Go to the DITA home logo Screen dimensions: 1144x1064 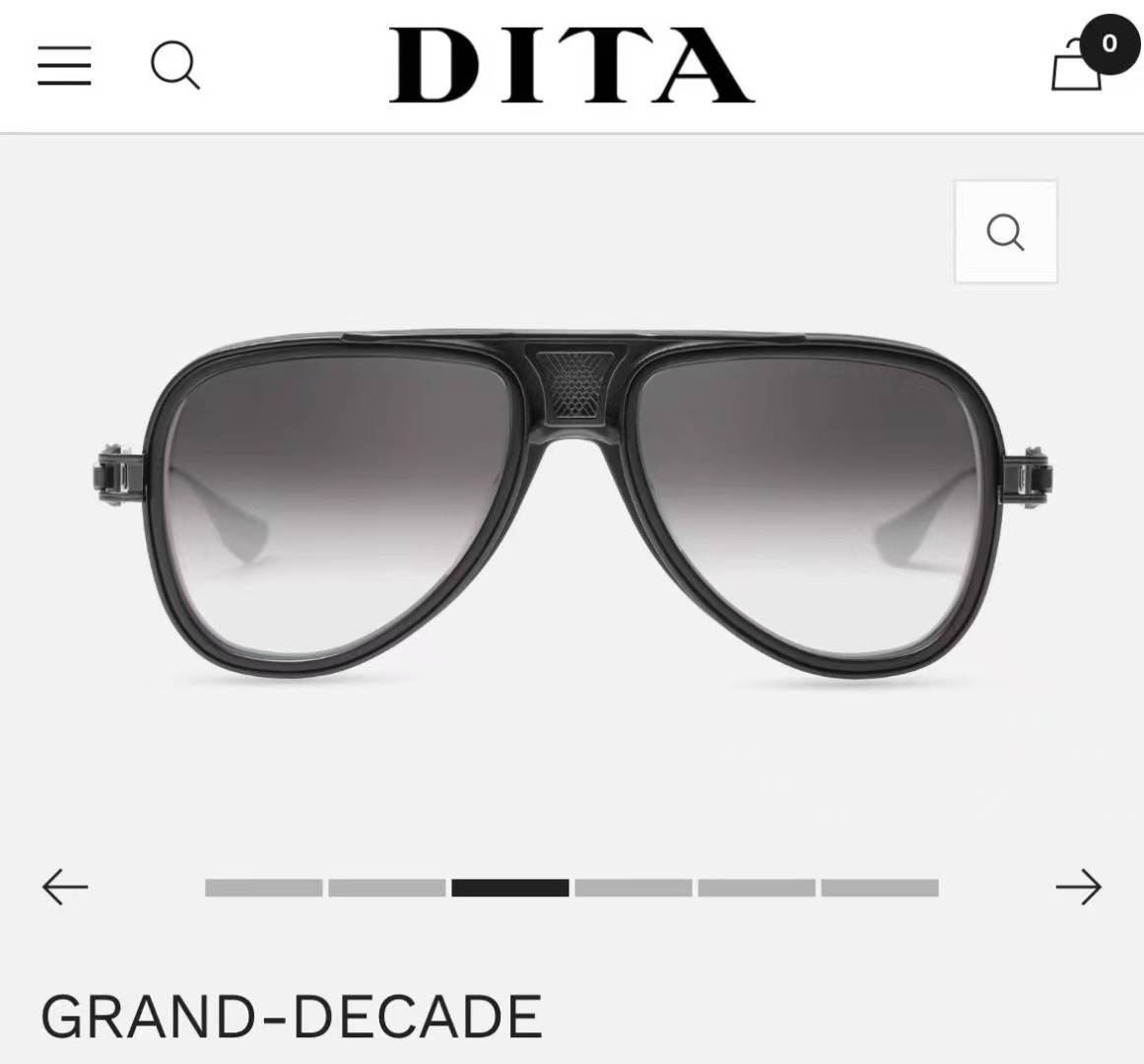[x=572, y=65]
